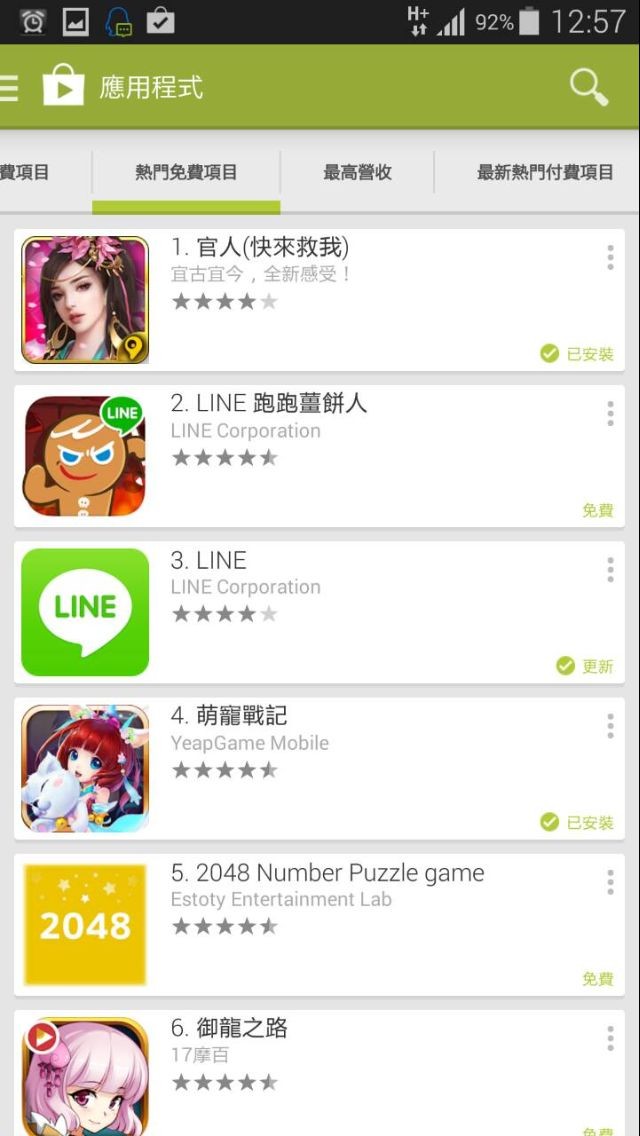
Task: Switch to the 最新熱門付費項目 tab
Action: point(544,172)
